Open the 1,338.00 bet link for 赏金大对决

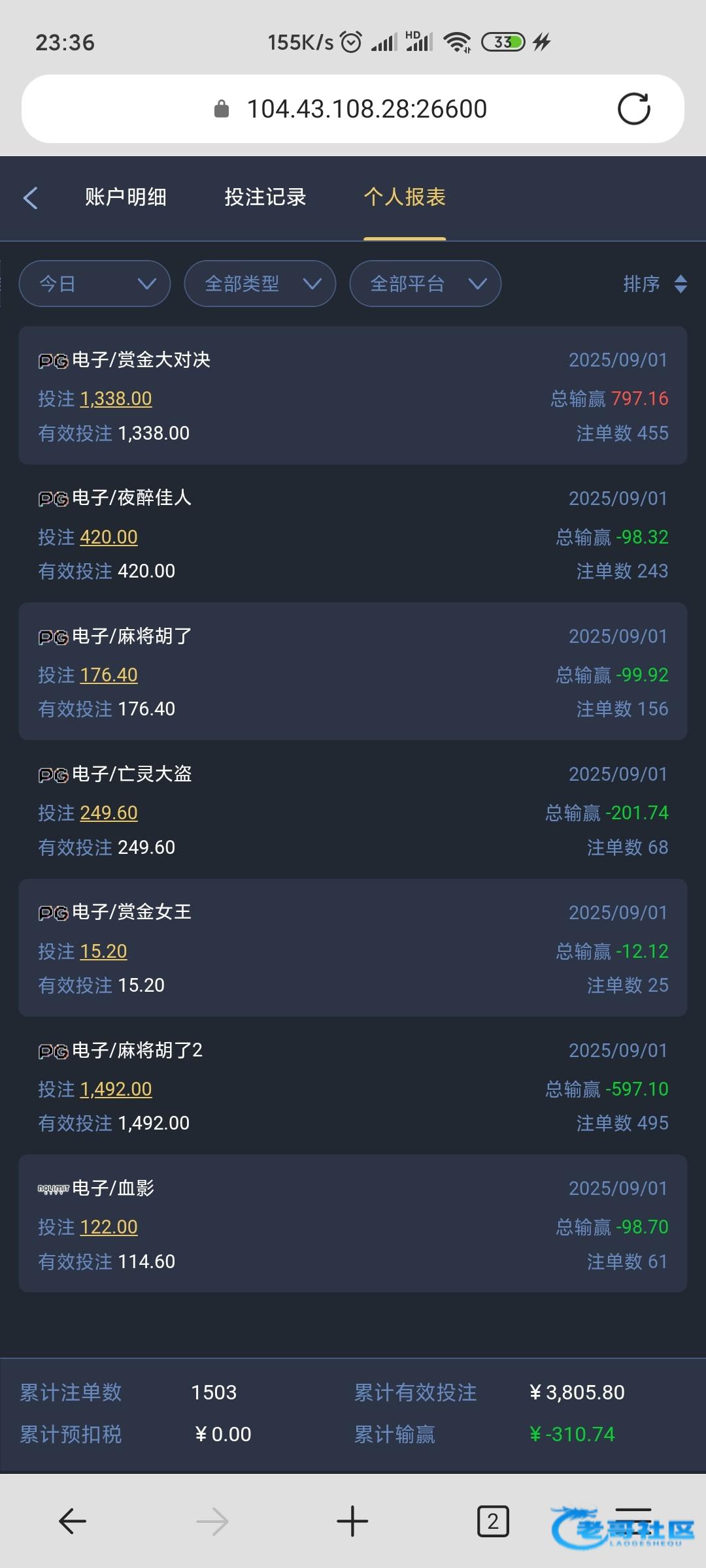116,399
